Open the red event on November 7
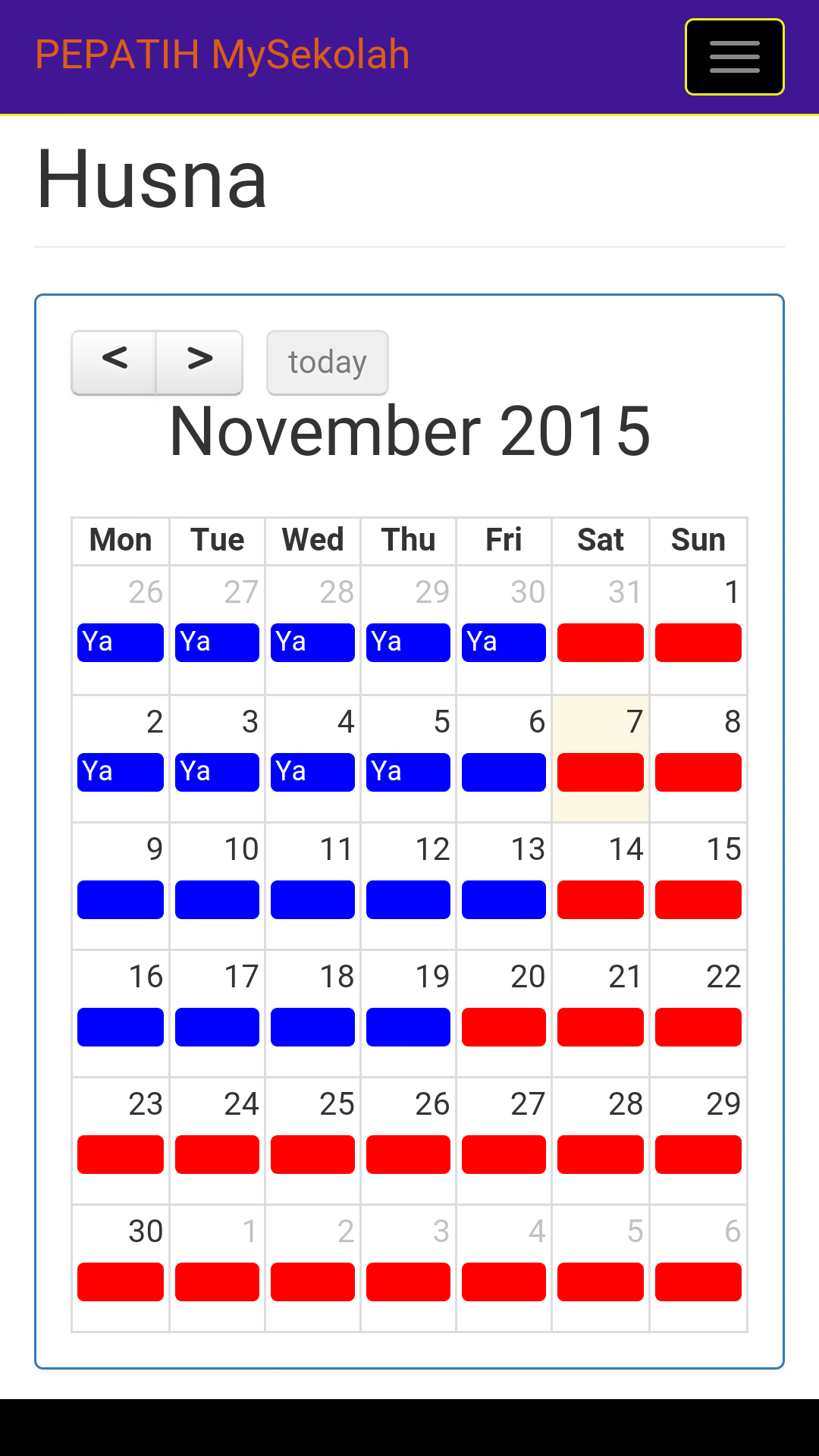This screenshot has height=1456, width=819. click(x=600, y=772)
